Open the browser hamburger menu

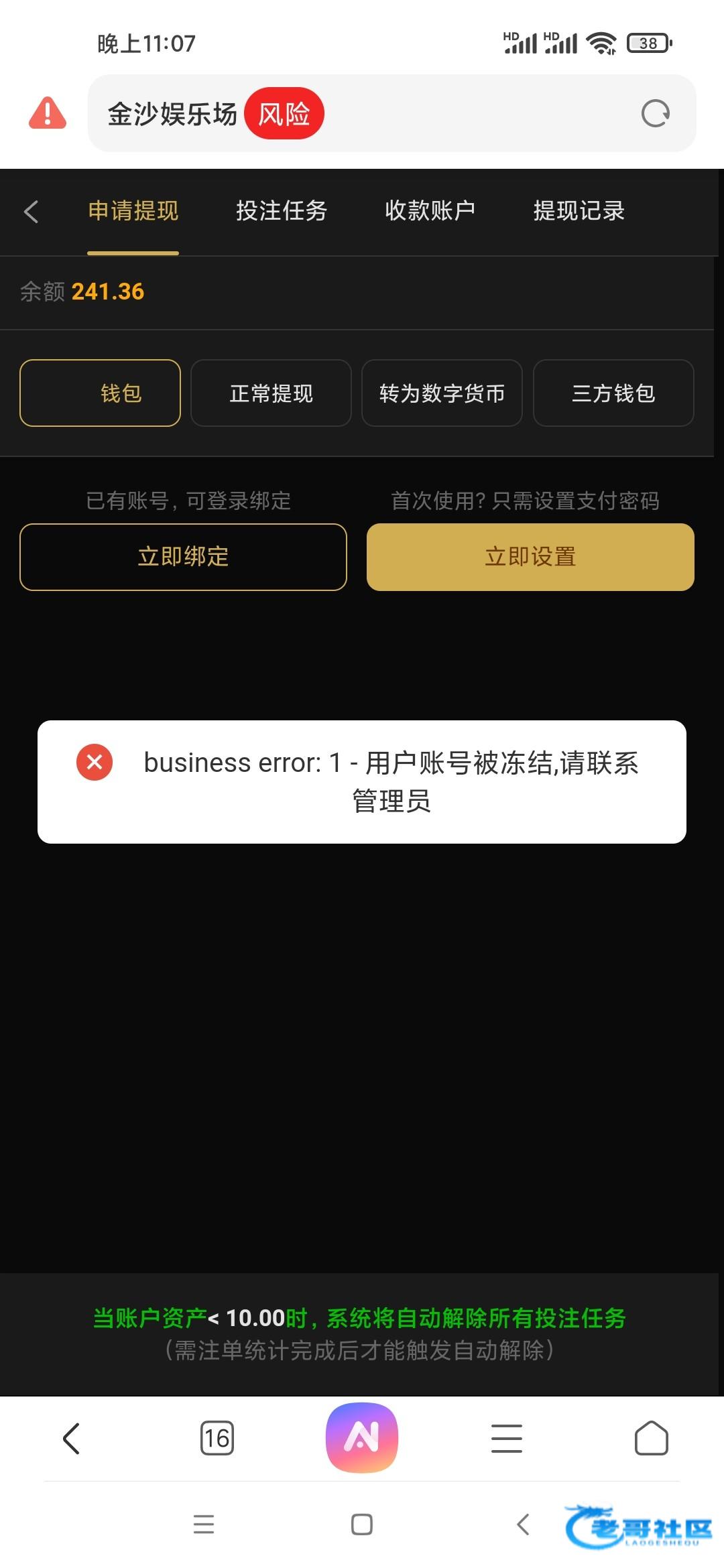(507, 1438)
